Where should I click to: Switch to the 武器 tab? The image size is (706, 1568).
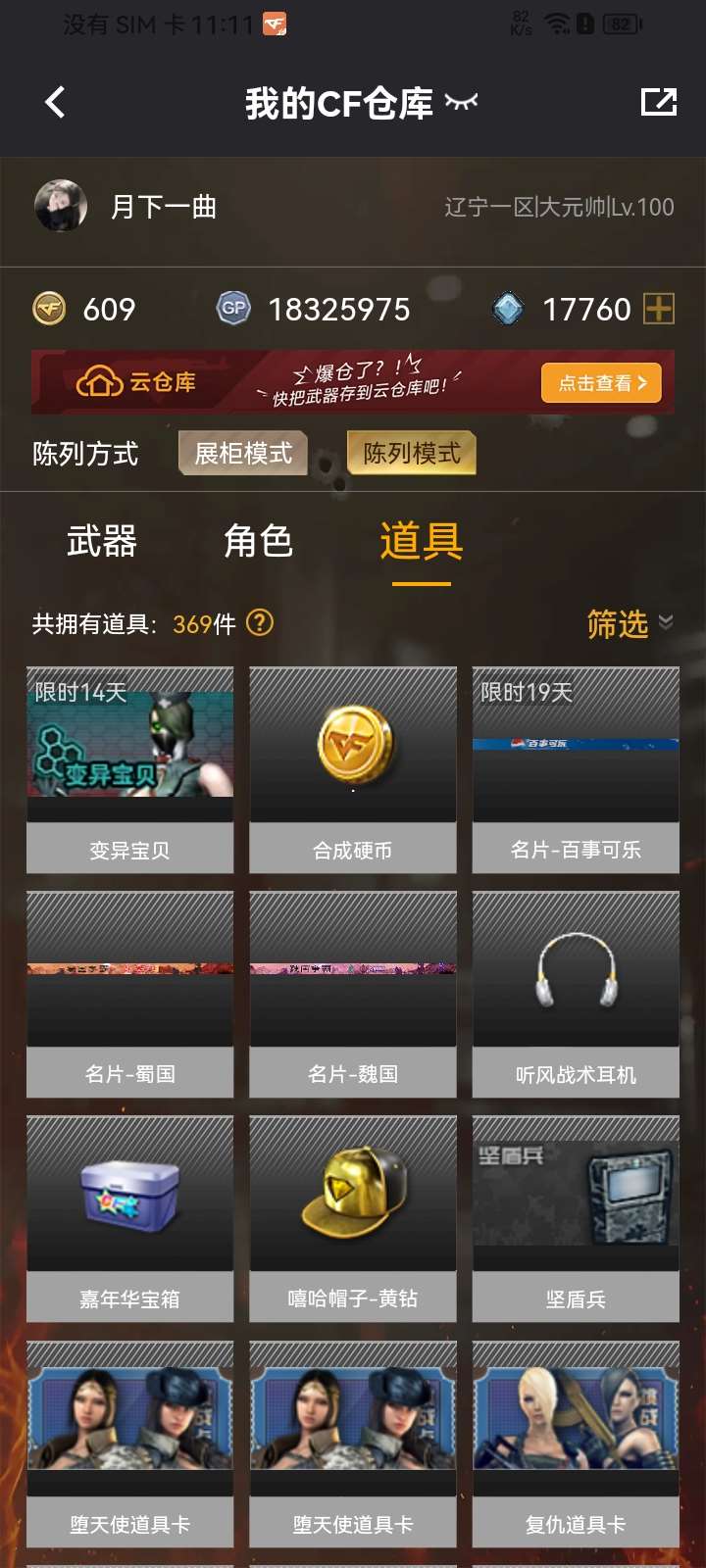[x=102, y=541]
